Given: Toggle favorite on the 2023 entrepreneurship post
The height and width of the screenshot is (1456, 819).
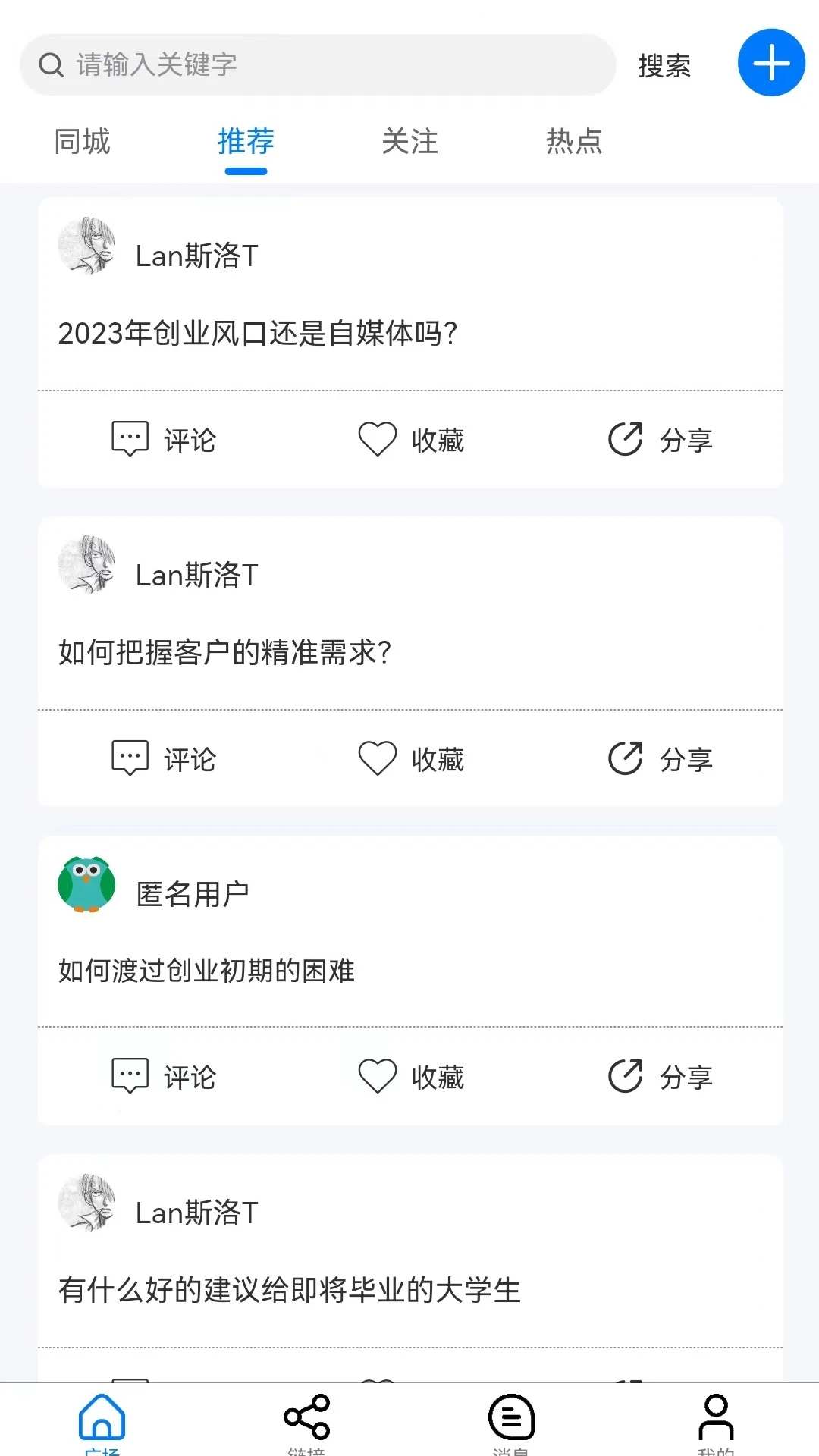Looking at the screenshot, I should point(378,438).
